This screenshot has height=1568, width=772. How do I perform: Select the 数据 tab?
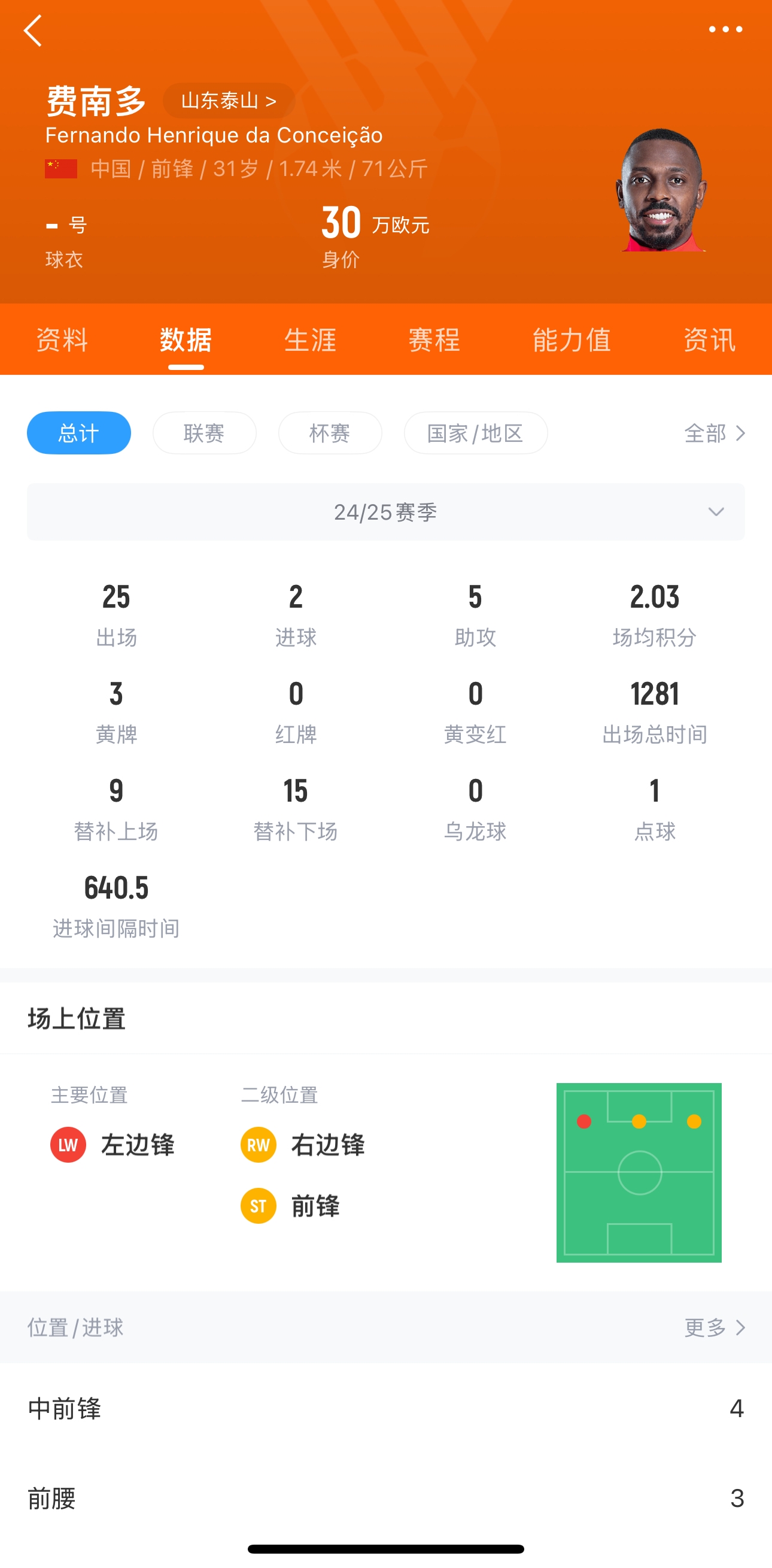186,339
